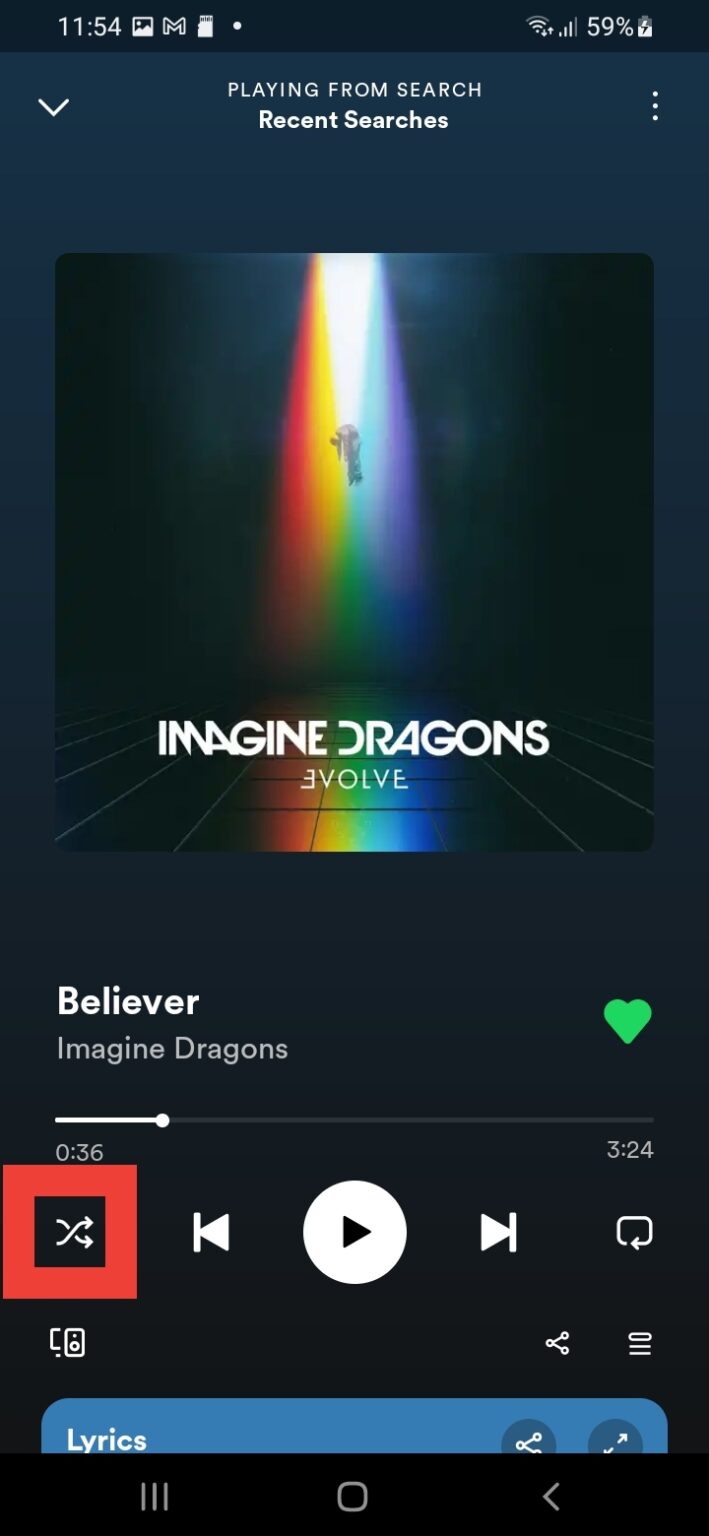Expand the Lyrics card to fullscreen
The width and height of the screenshot is (709, 1536).
615,1439
